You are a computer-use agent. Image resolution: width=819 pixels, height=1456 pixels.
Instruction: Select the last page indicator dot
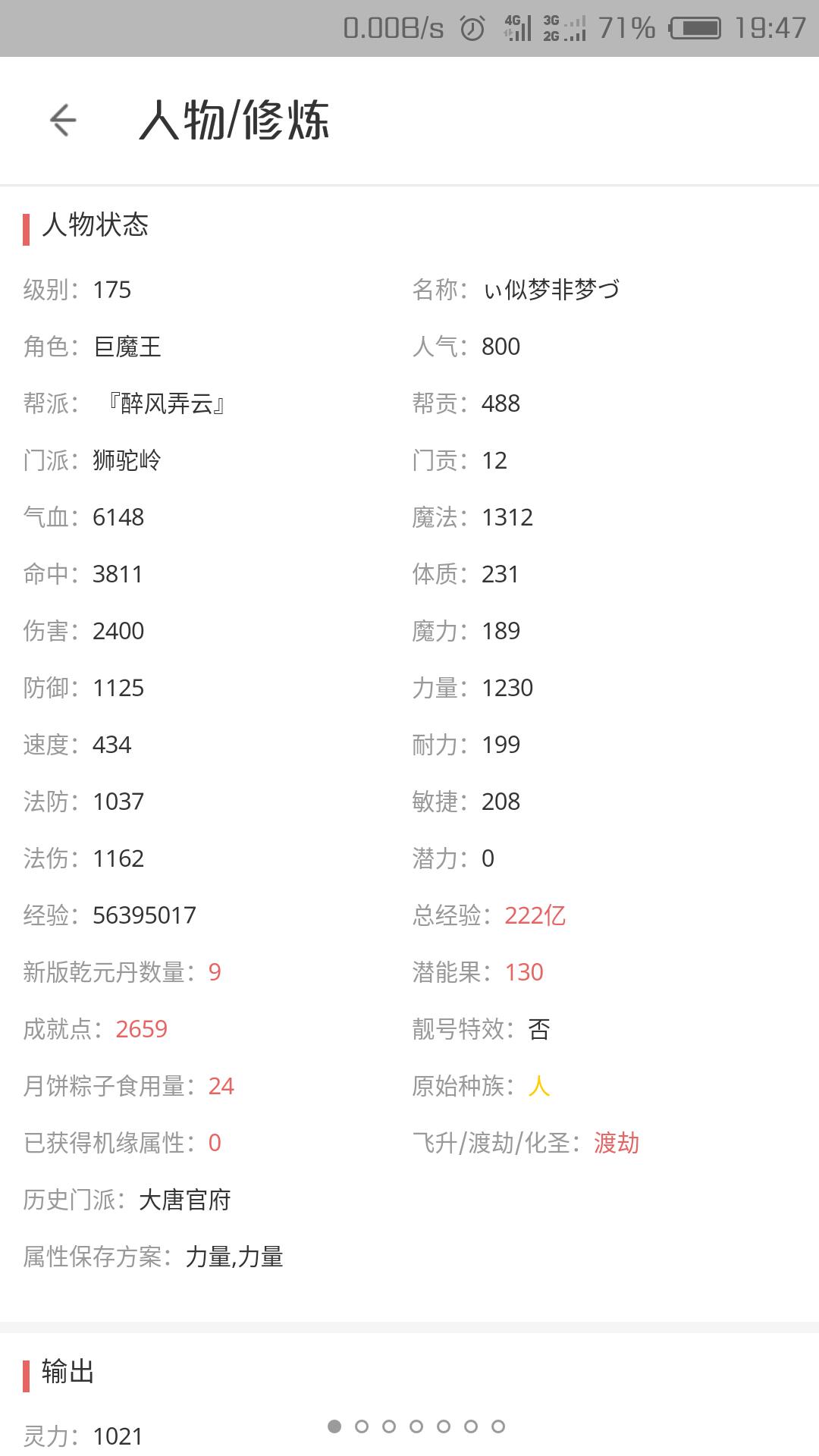tap(498, 1426)
